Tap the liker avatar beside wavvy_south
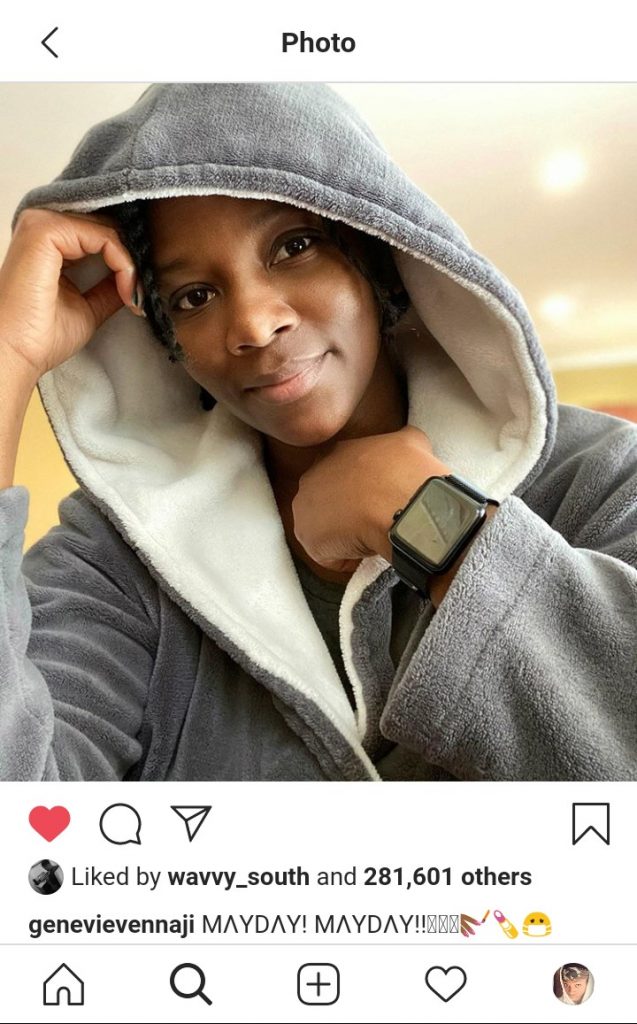The image size is (637, 1024). pyautogui.click(x=46, y=877)
